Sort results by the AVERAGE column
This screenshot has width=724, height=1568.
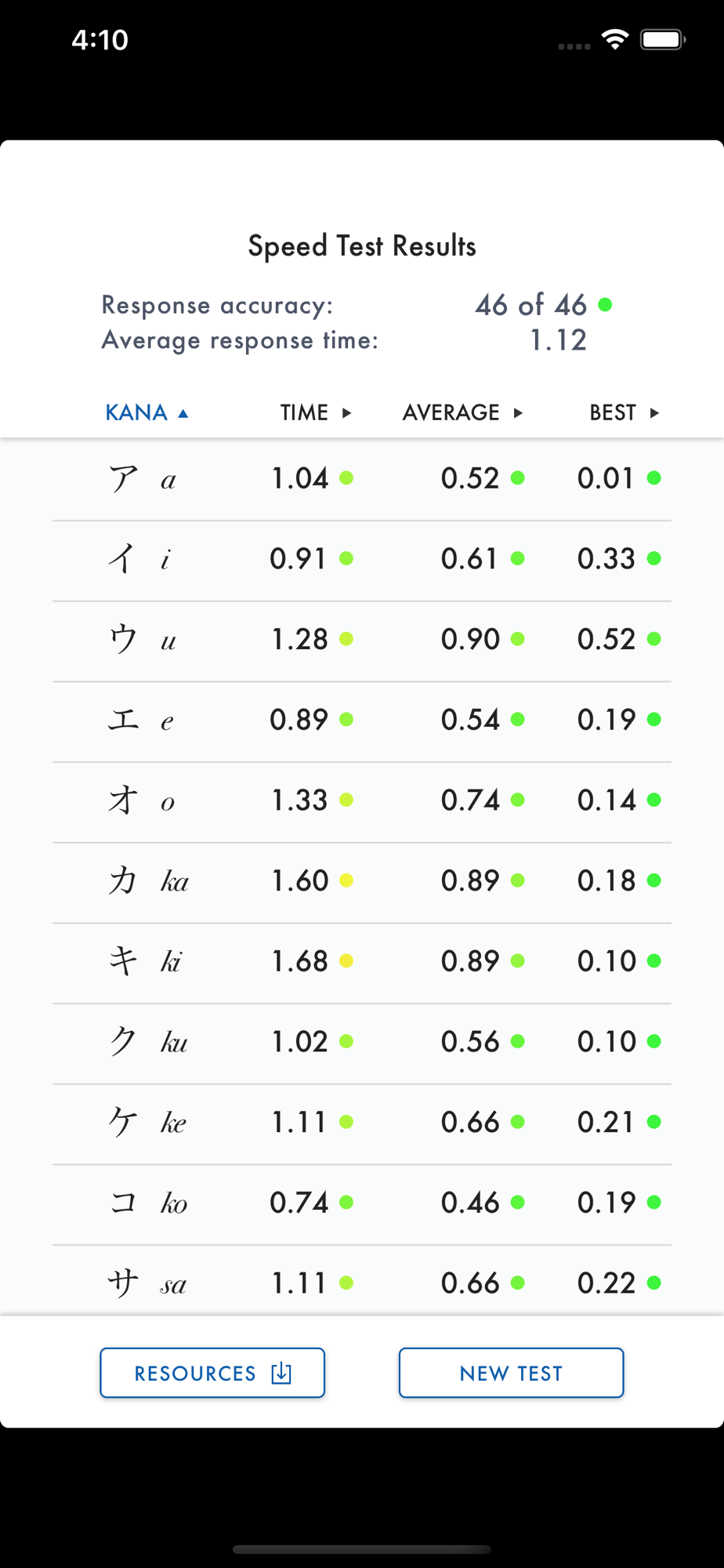tap(462, 412)
